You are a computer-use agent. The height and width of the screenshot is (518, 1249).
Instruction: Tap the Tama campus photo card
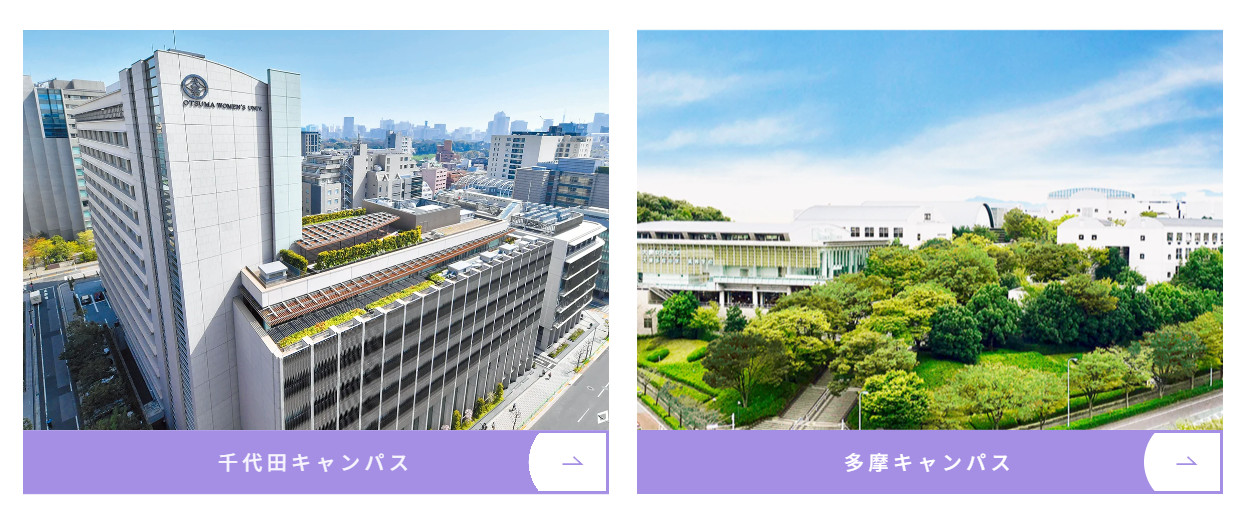coord(928,230)
